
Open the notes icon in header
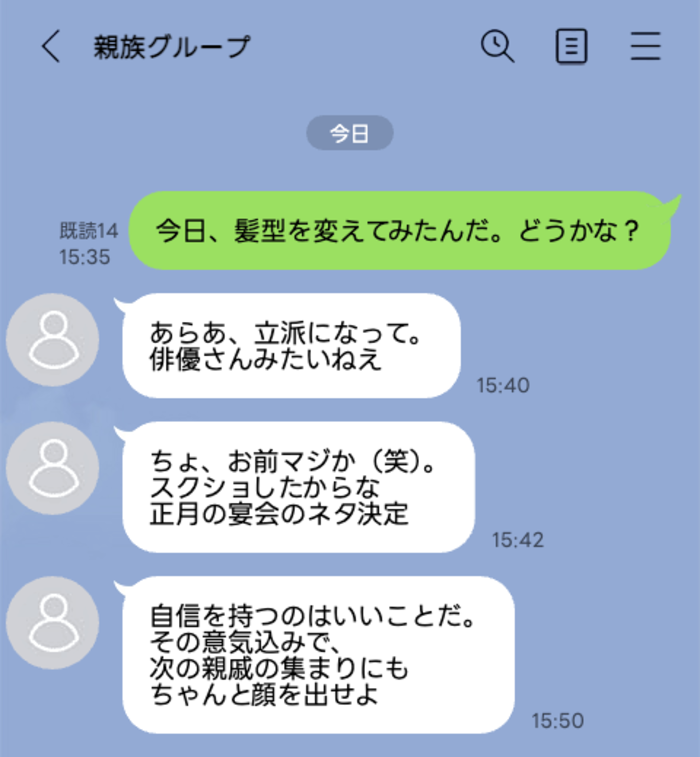tap(571, 46)
